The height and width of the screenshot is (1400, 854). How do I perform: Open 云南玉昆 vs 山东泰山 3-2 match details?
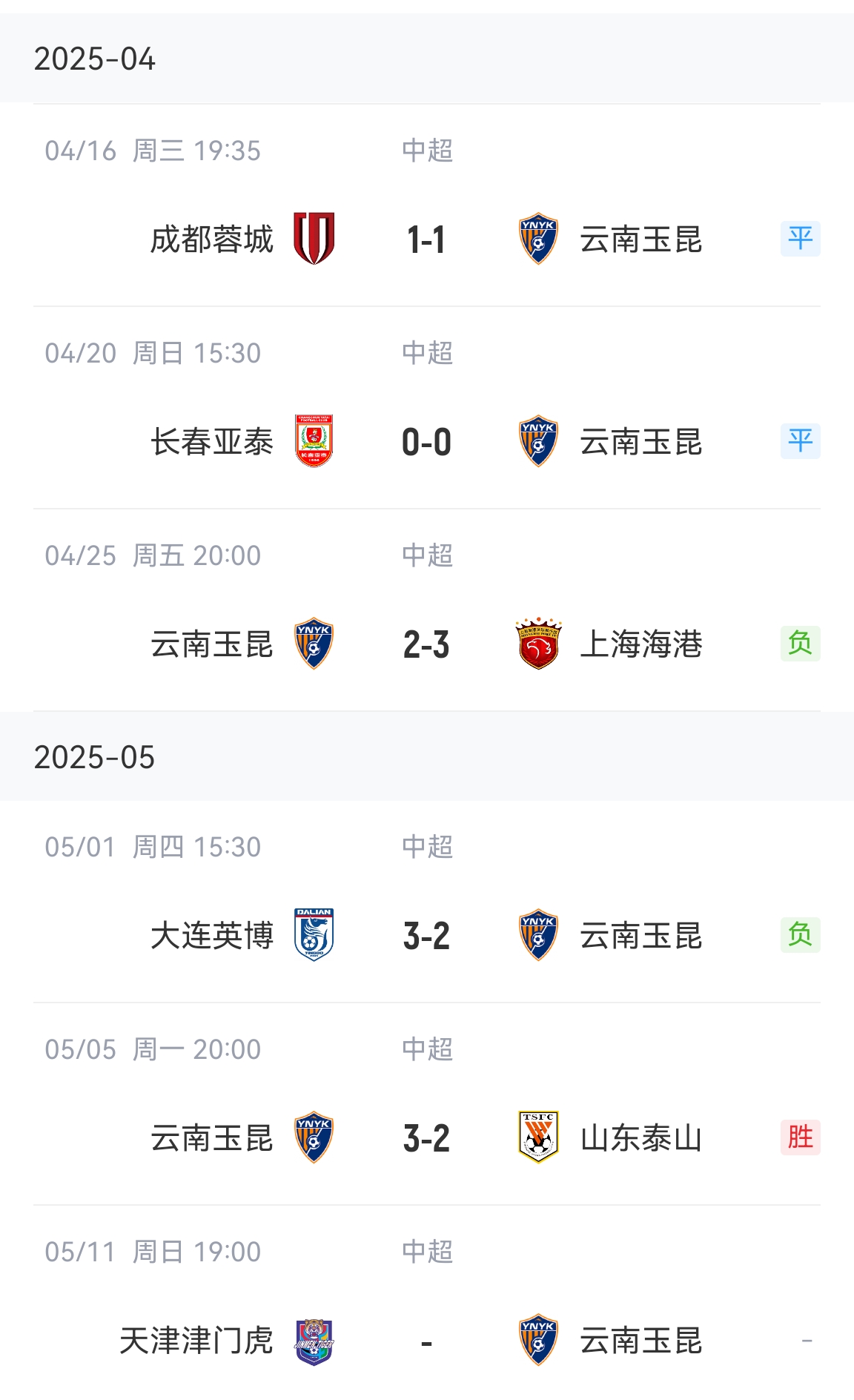tap(426, 1138)
